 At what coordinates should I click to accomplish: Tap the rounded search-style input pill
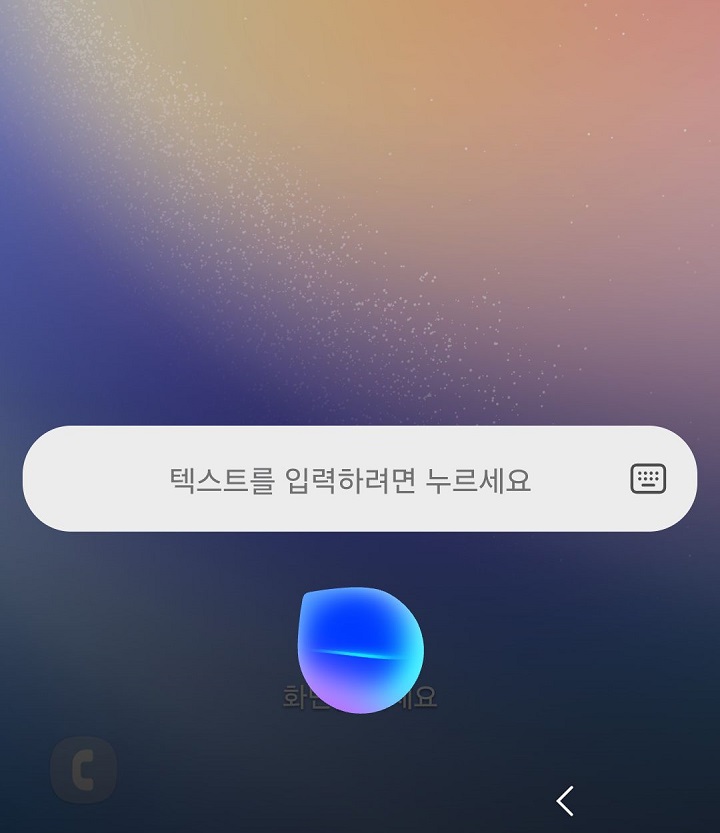[x=348, y=478]
